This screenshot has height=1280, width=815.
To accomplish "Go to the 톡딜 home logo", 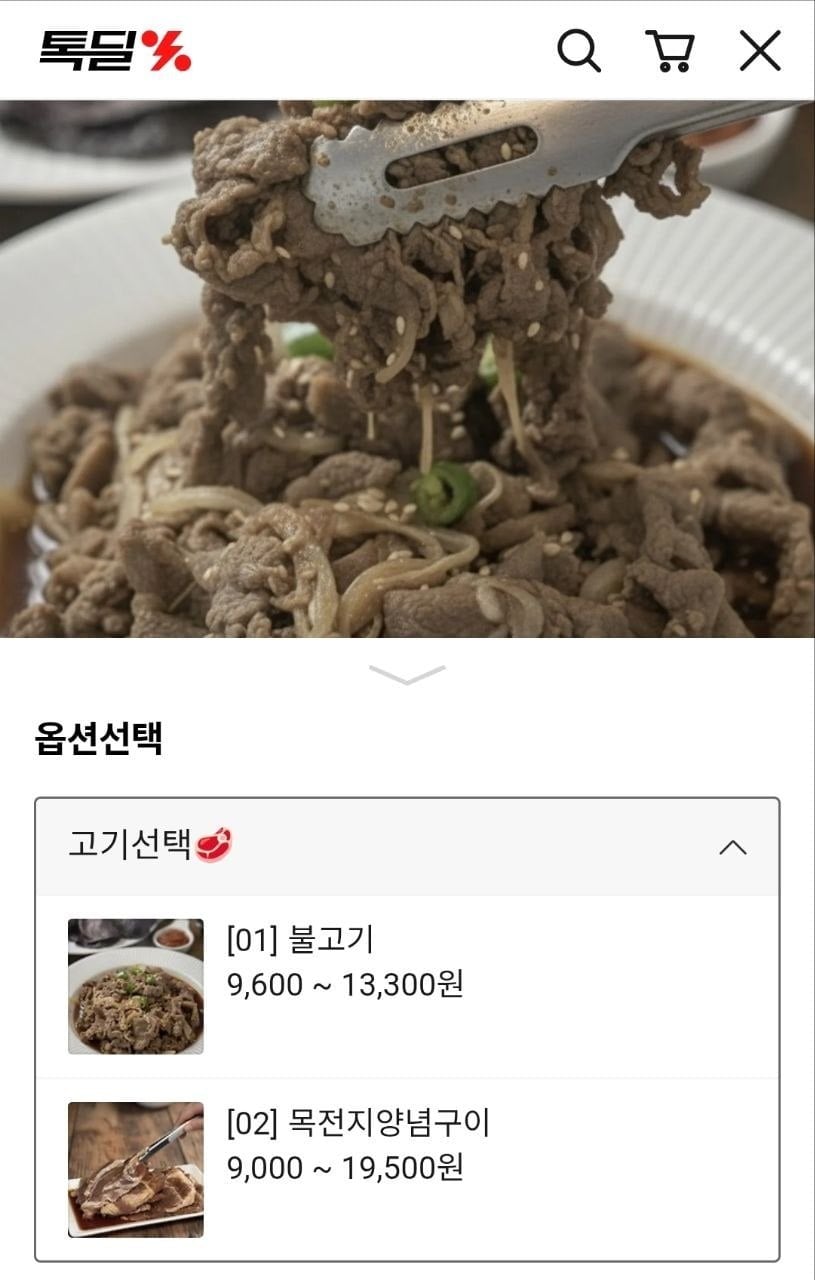I will (115, 50).
